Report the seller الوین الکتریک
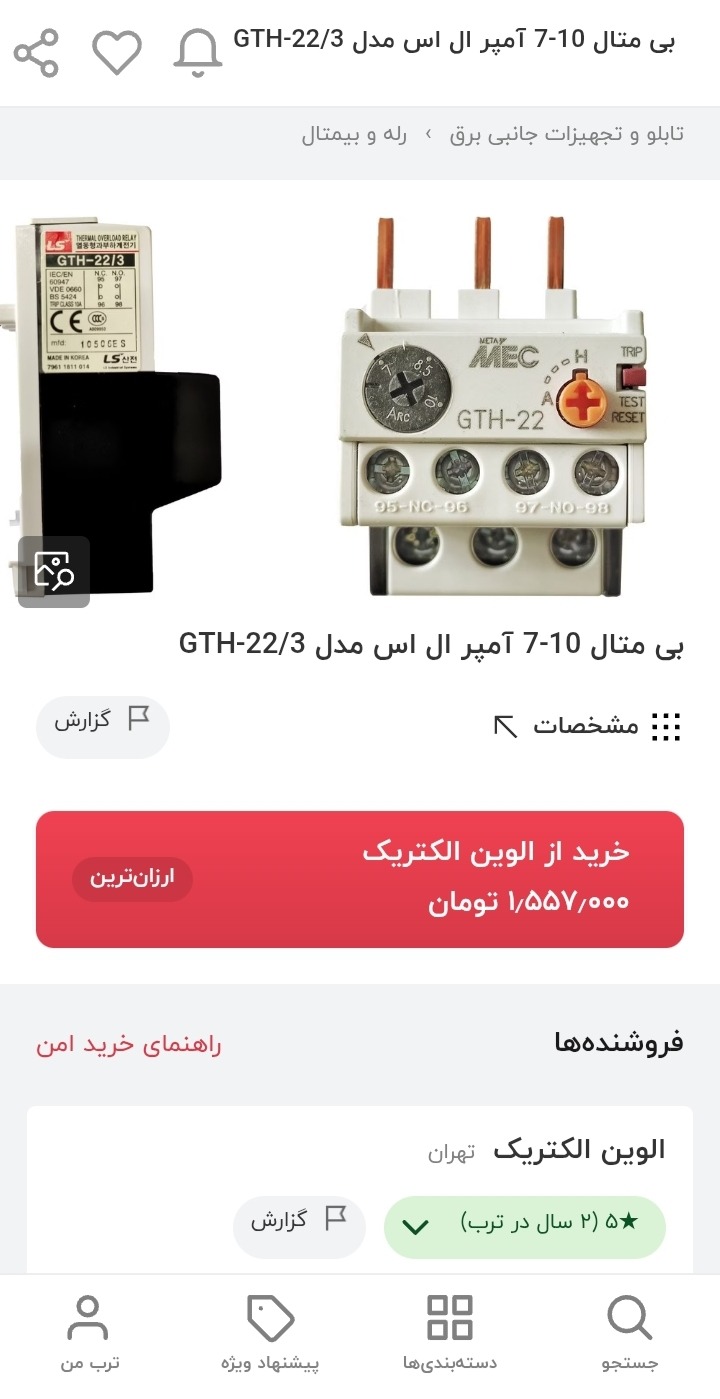720x1399 pixels. tap(300, 1227)
